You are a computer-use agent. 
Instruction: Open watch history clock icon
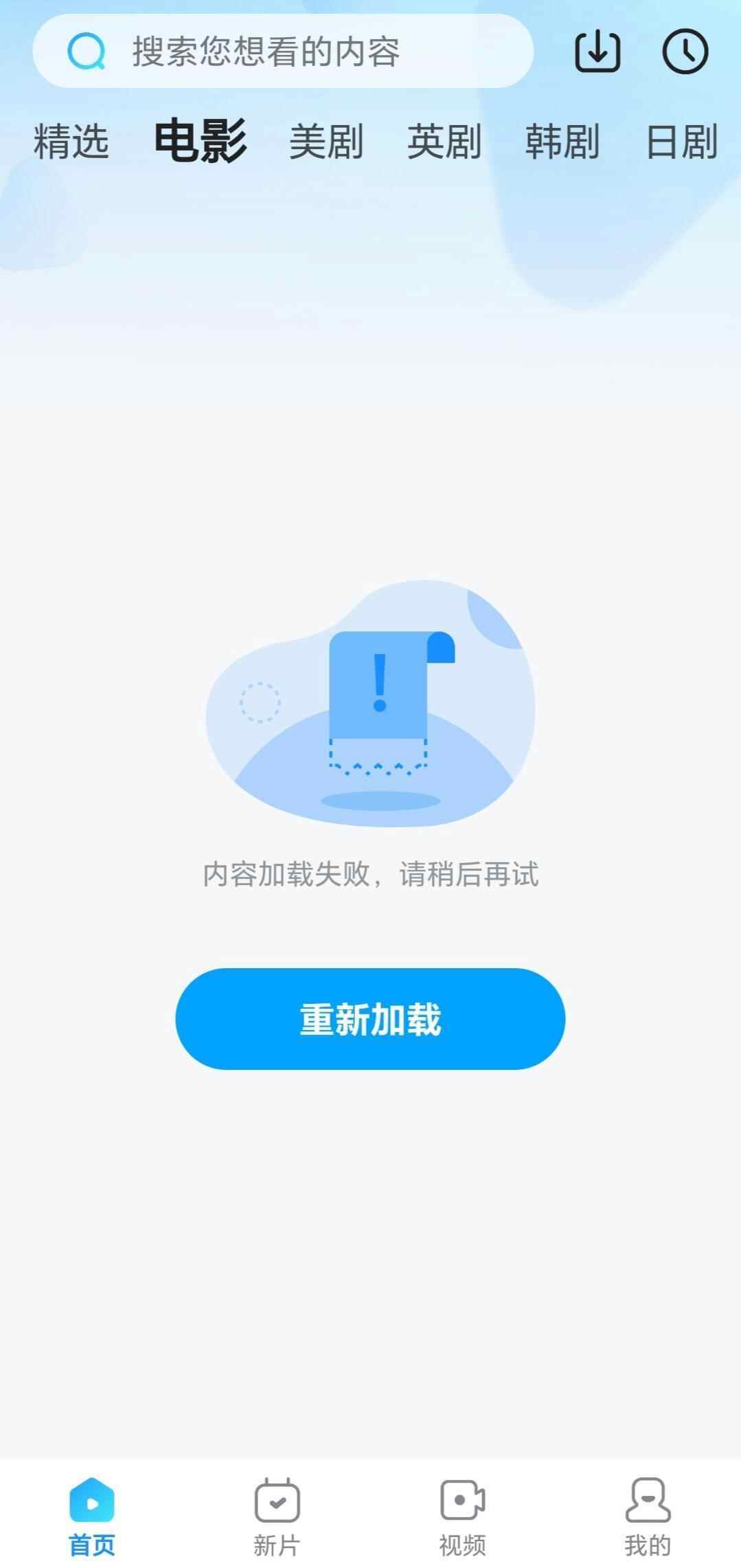[x=685, y=52]
